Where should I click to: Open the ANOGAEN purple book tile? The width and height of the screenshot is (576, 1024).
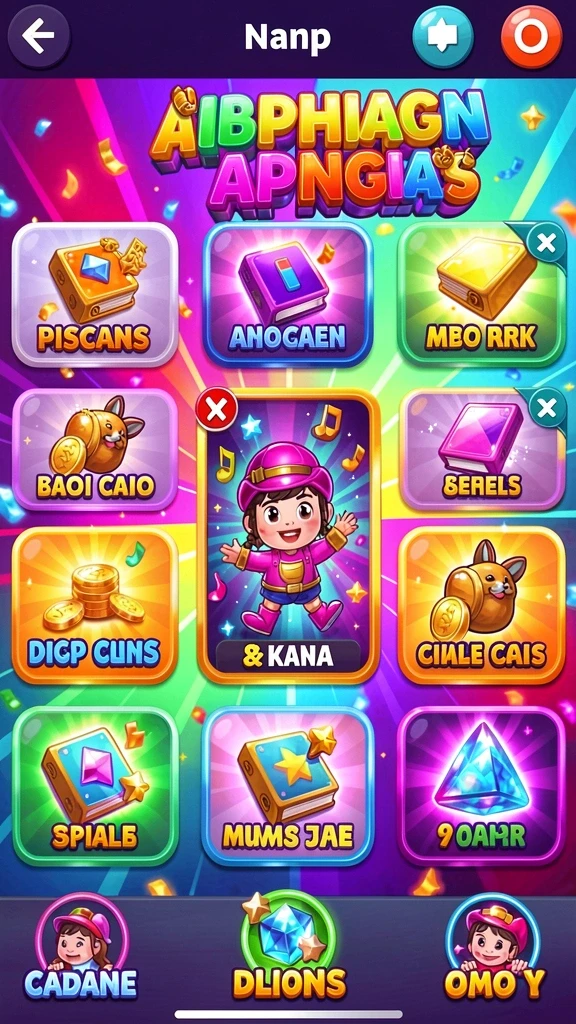click(x=287, y=295)
